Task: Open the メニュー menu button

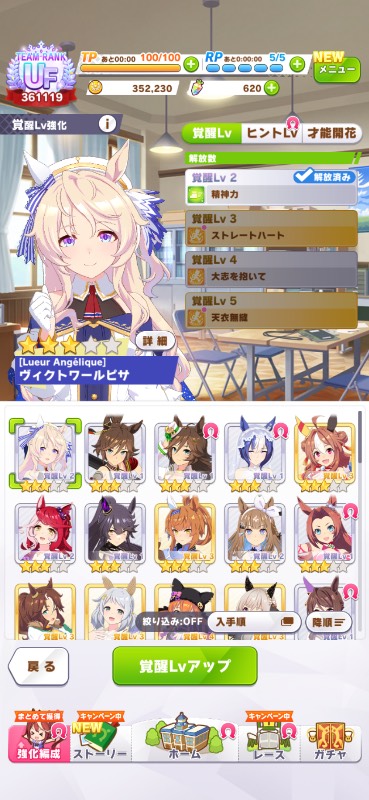Action: [x=337, y=70]
